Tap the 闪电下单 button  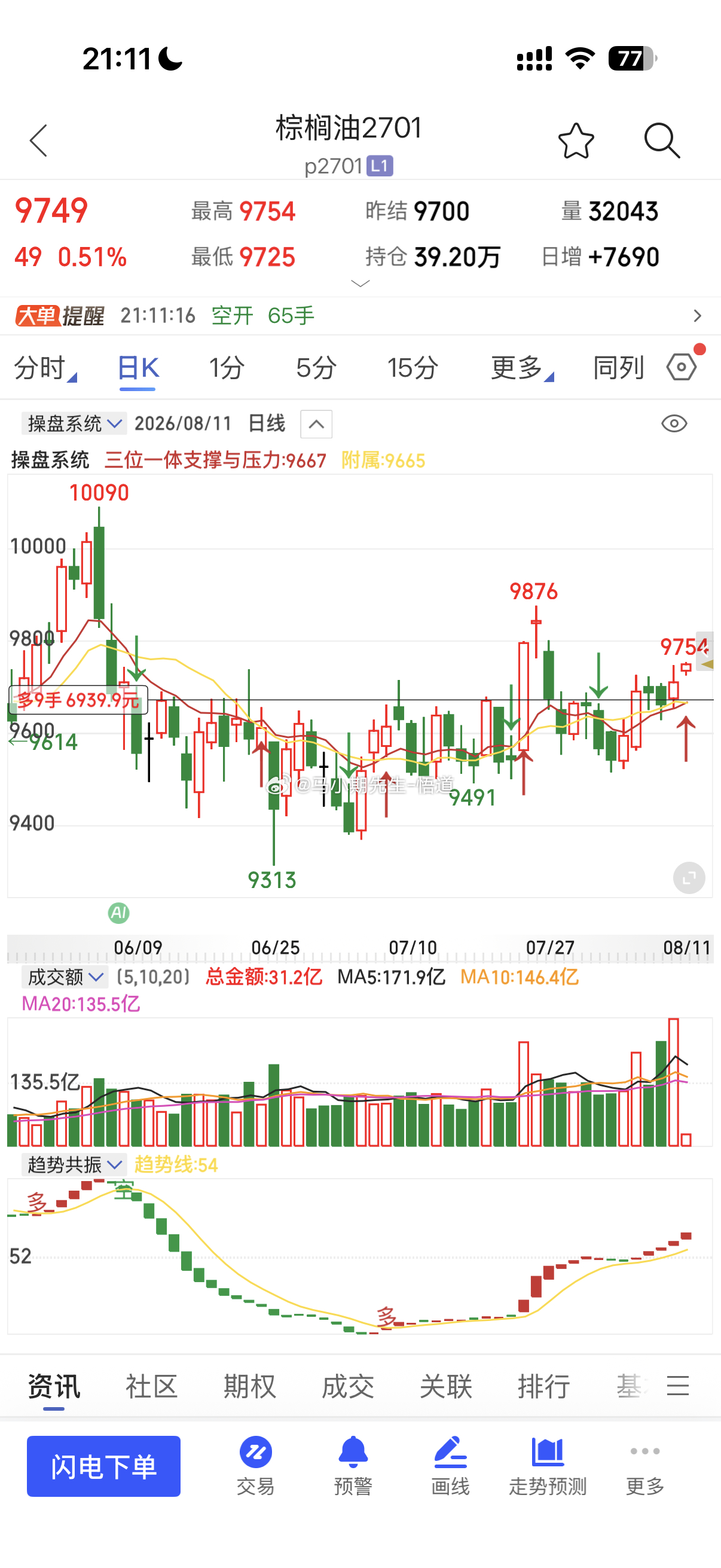103,1466
